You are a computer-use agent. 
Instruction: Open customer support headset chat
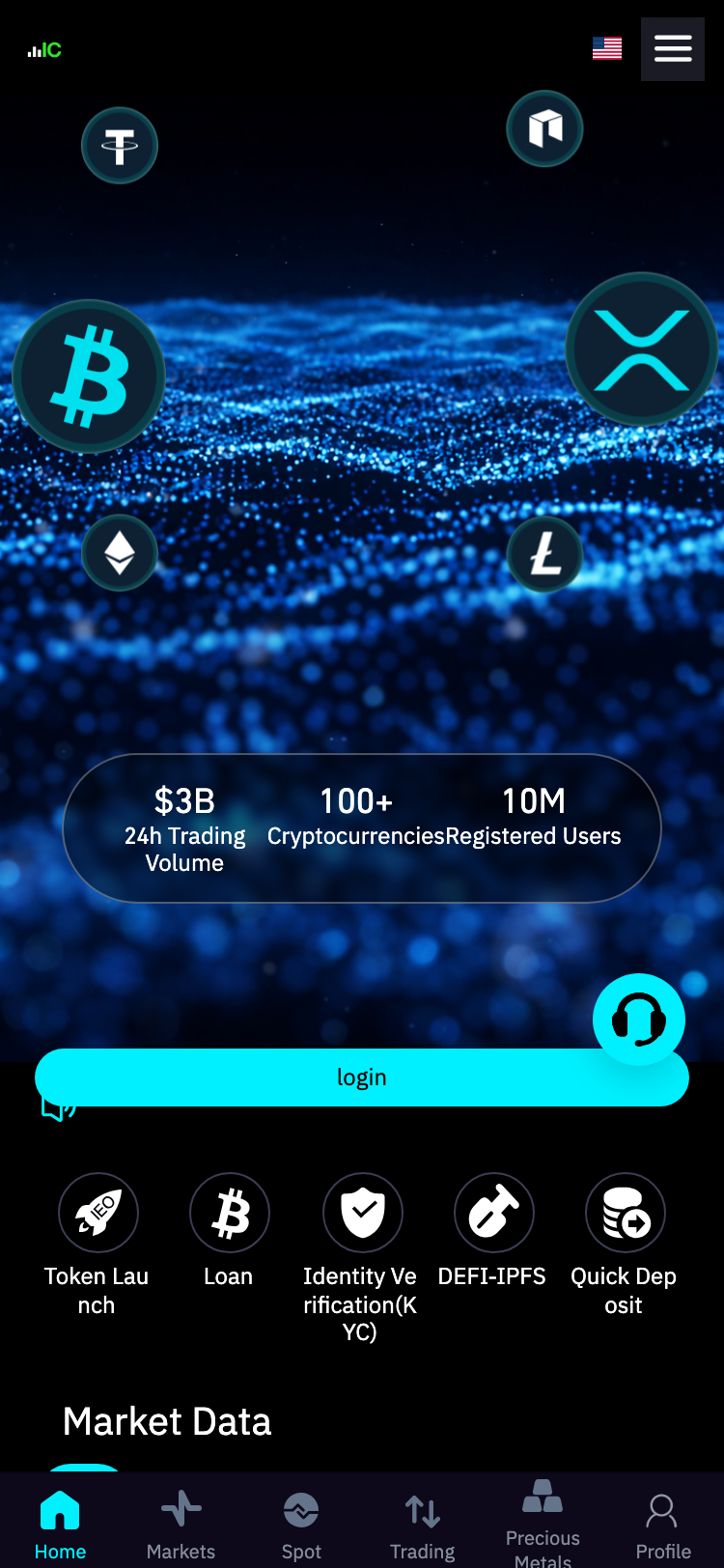pyautogui.click(x=639, y=1020)
